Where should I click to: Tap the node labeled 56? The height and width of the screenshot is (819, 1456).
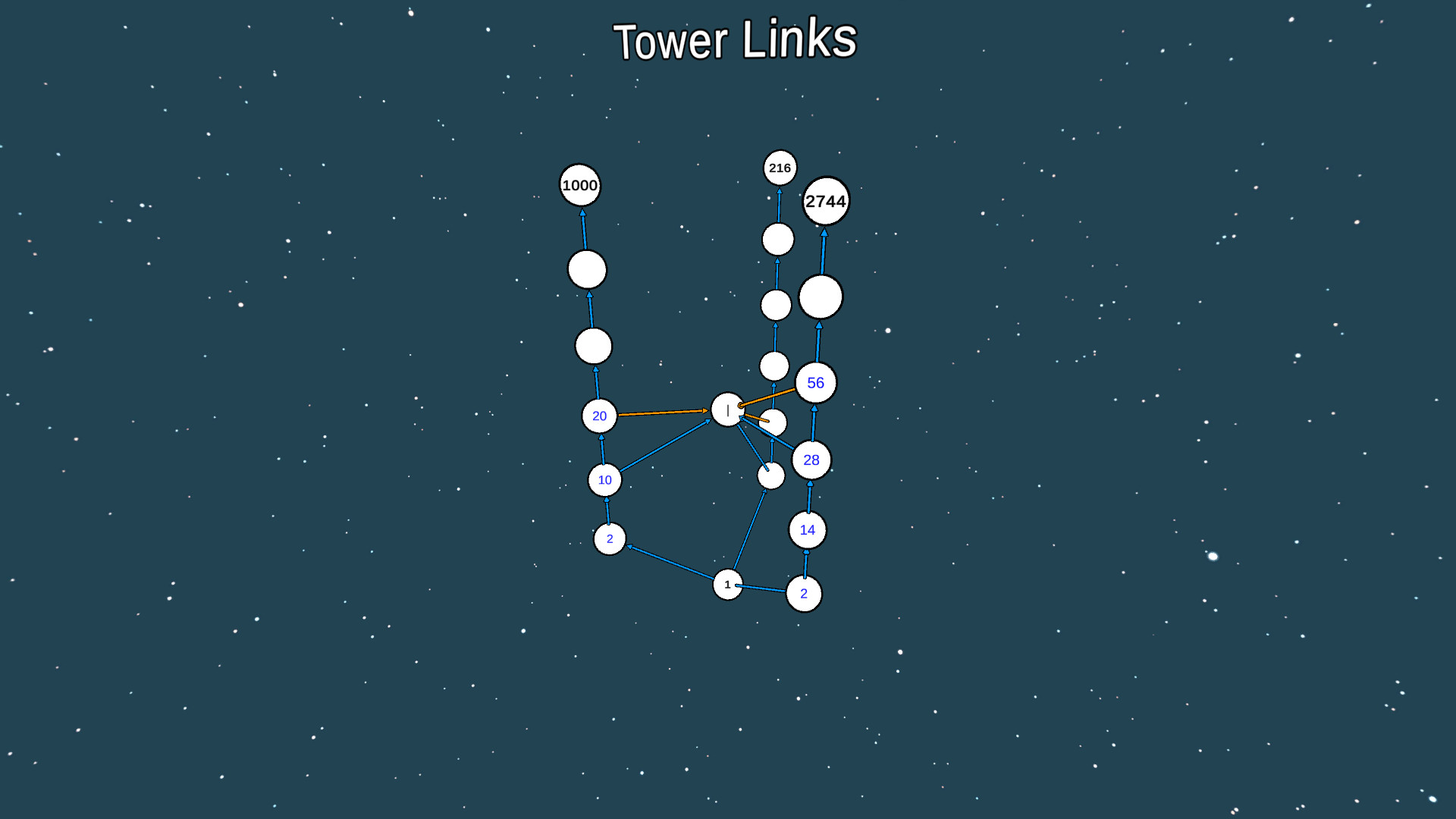coord(815,383)
